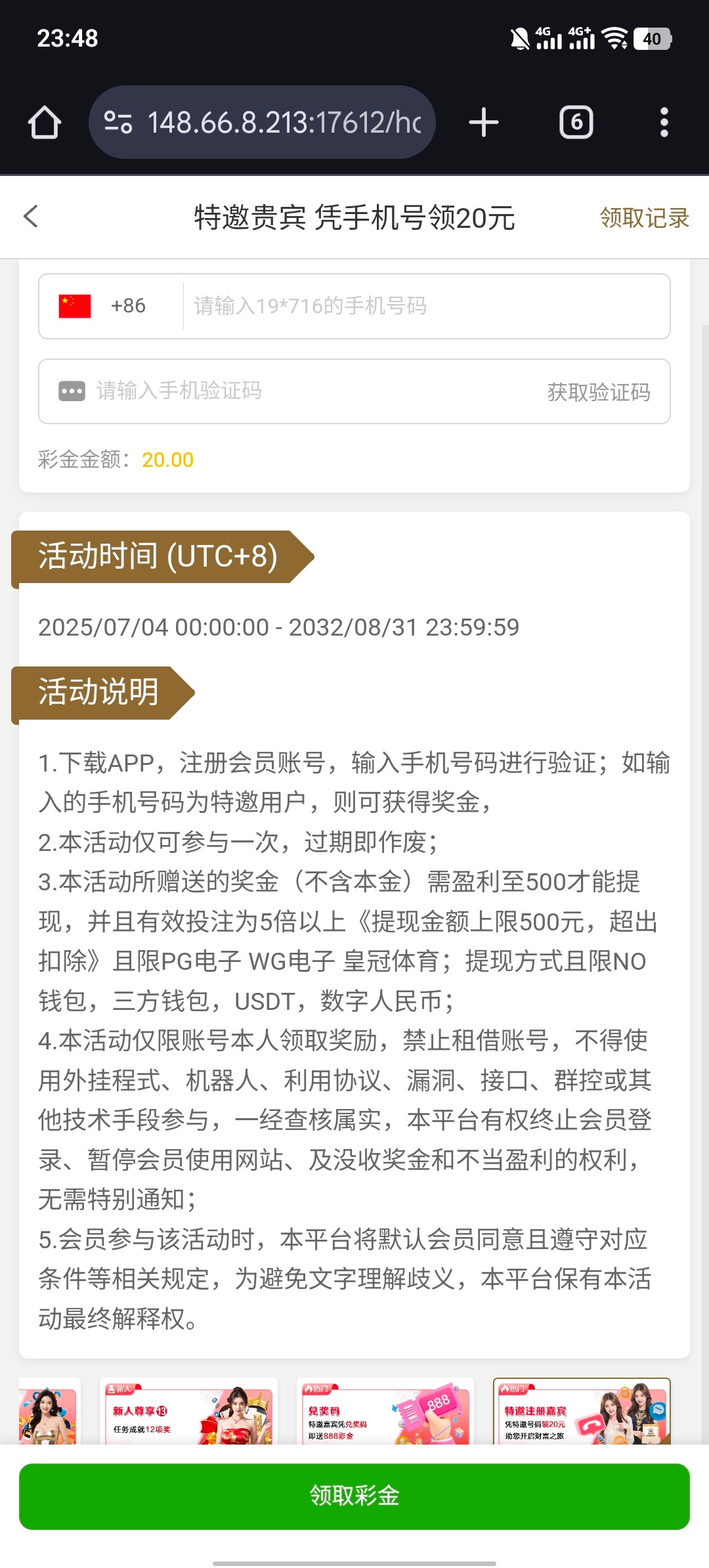709x1568 pixels.
Task: Tap the 请输入手机验证码 code field
Action: [x=295, y=391]
